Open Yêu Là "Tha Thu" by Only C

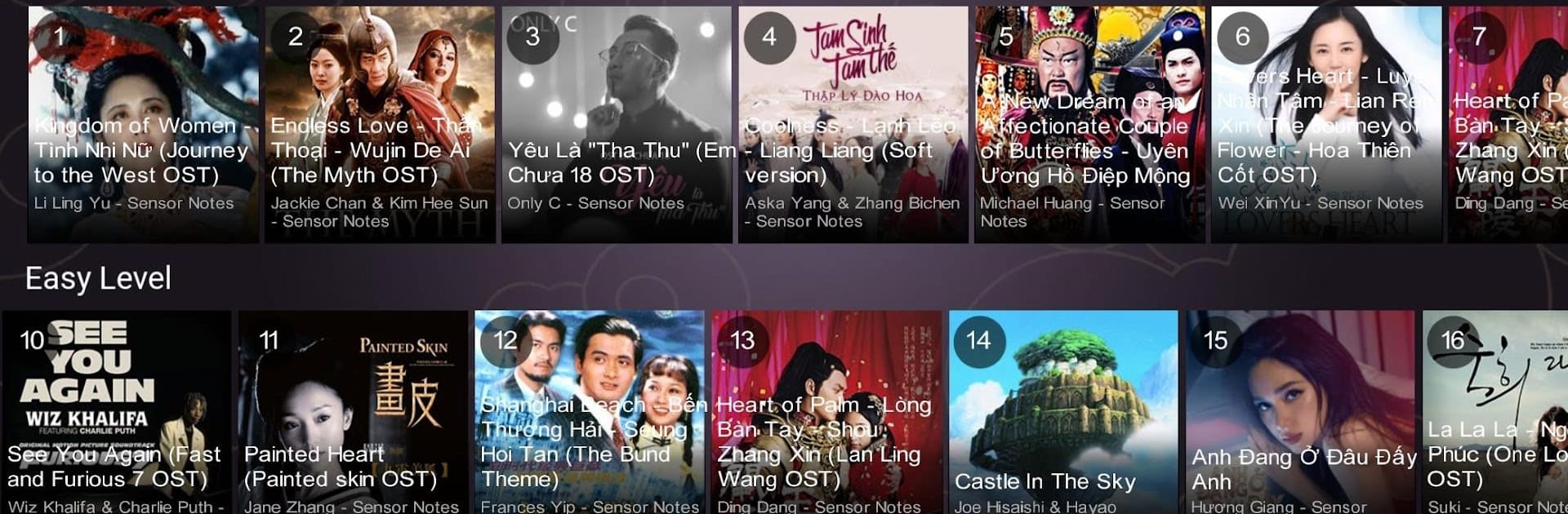coord(617,124)
